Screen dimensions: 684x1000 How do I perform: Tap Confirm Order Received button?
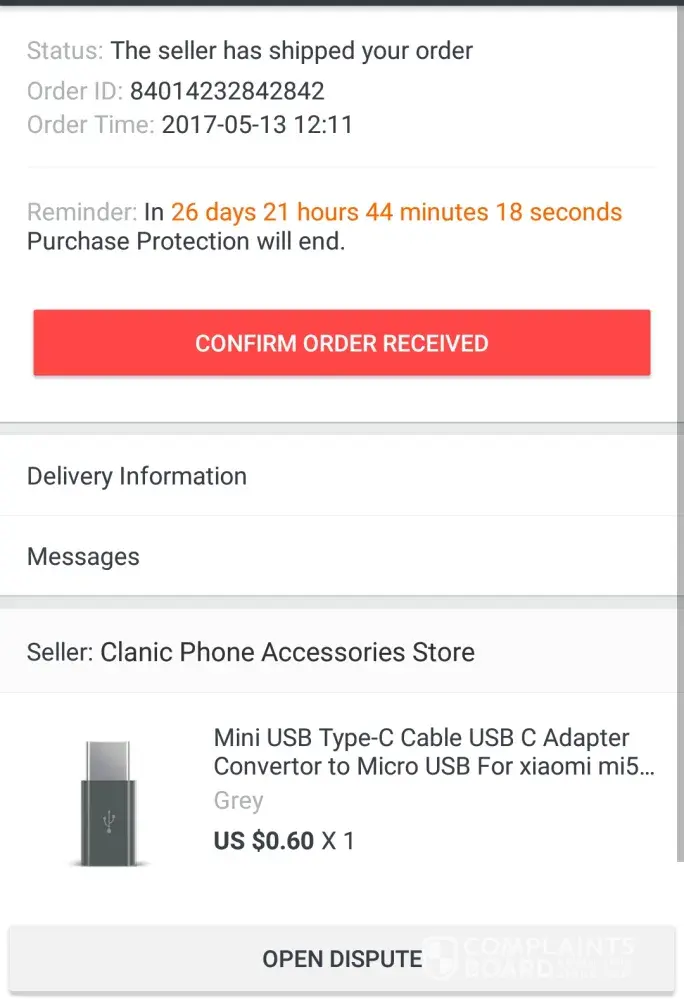[x=342, y=343]
